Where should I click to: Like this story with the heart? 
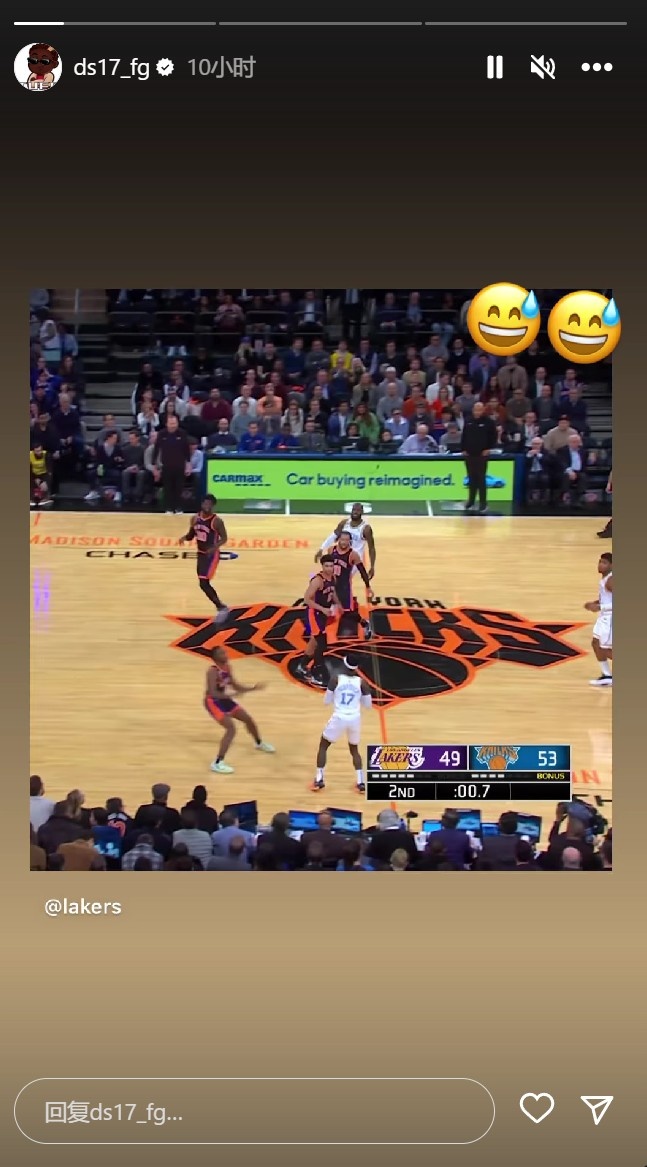pyautogui.click(x=537, y=1108)
